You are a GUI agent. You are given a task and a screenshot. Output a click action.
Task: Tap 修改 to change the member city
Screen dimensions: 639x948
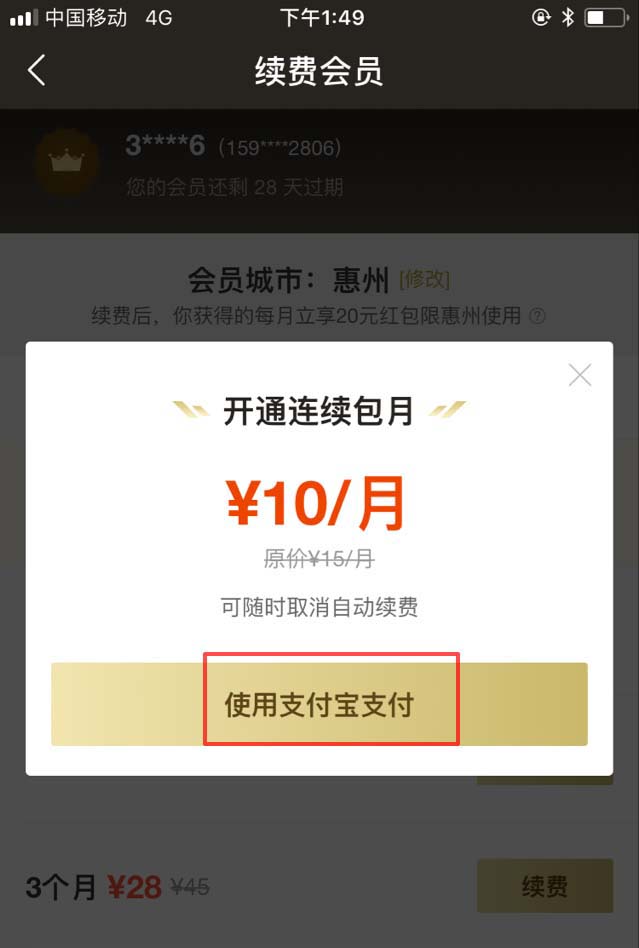point(424,279)
